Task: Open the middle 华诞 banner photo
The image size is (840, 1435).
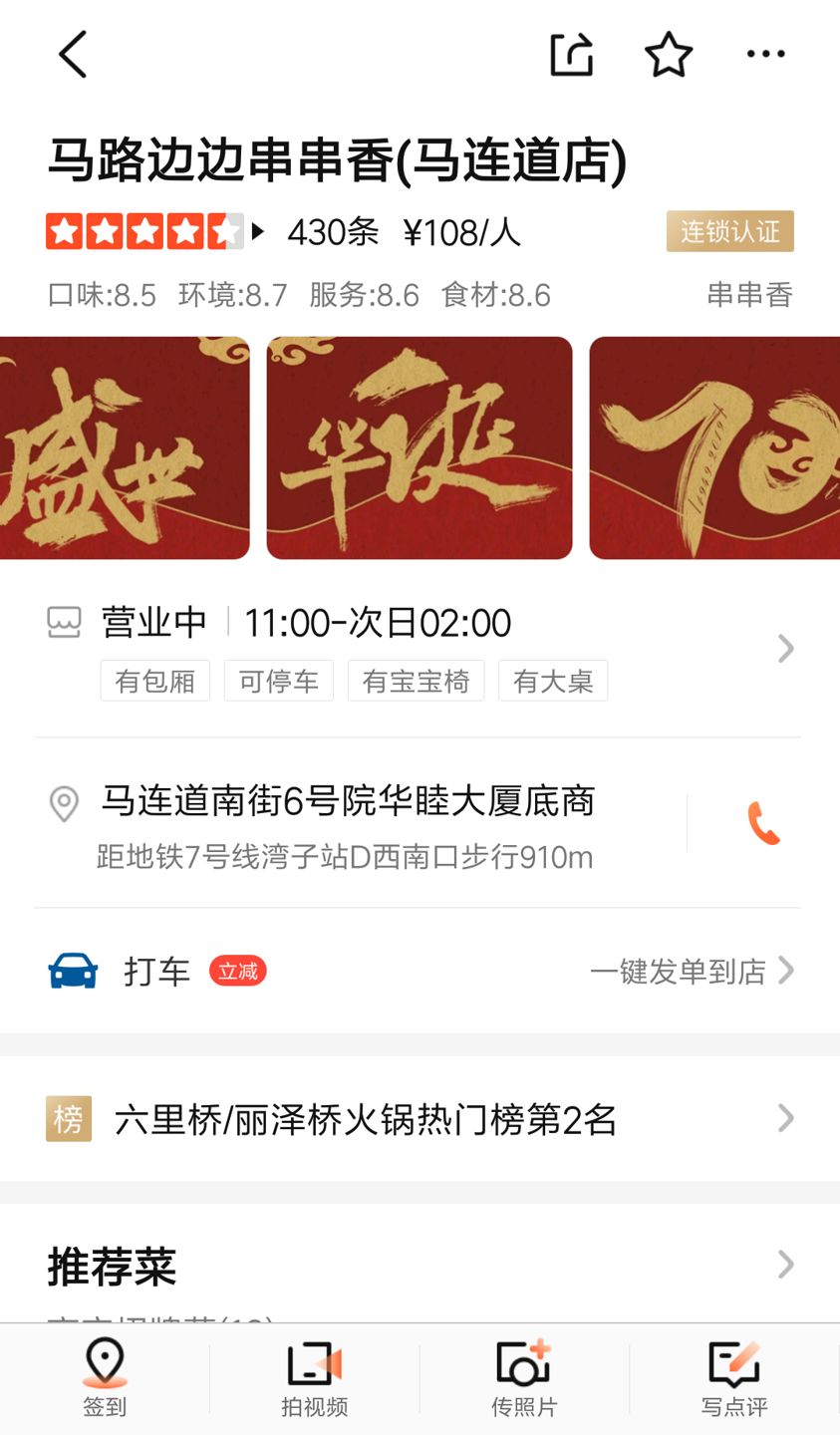Action: pos(419,446)
